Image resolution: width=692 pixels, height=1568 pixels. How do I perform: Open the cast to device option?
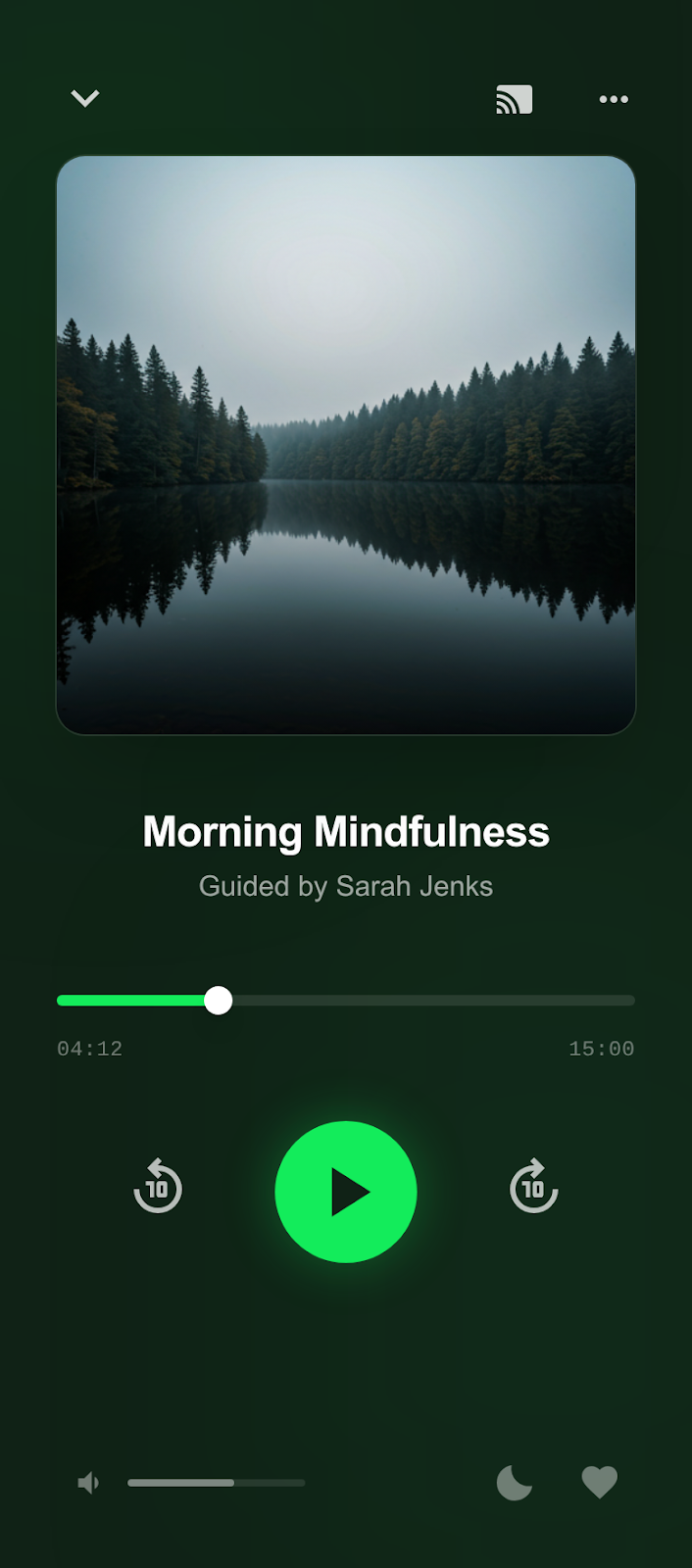pos(514,99)
